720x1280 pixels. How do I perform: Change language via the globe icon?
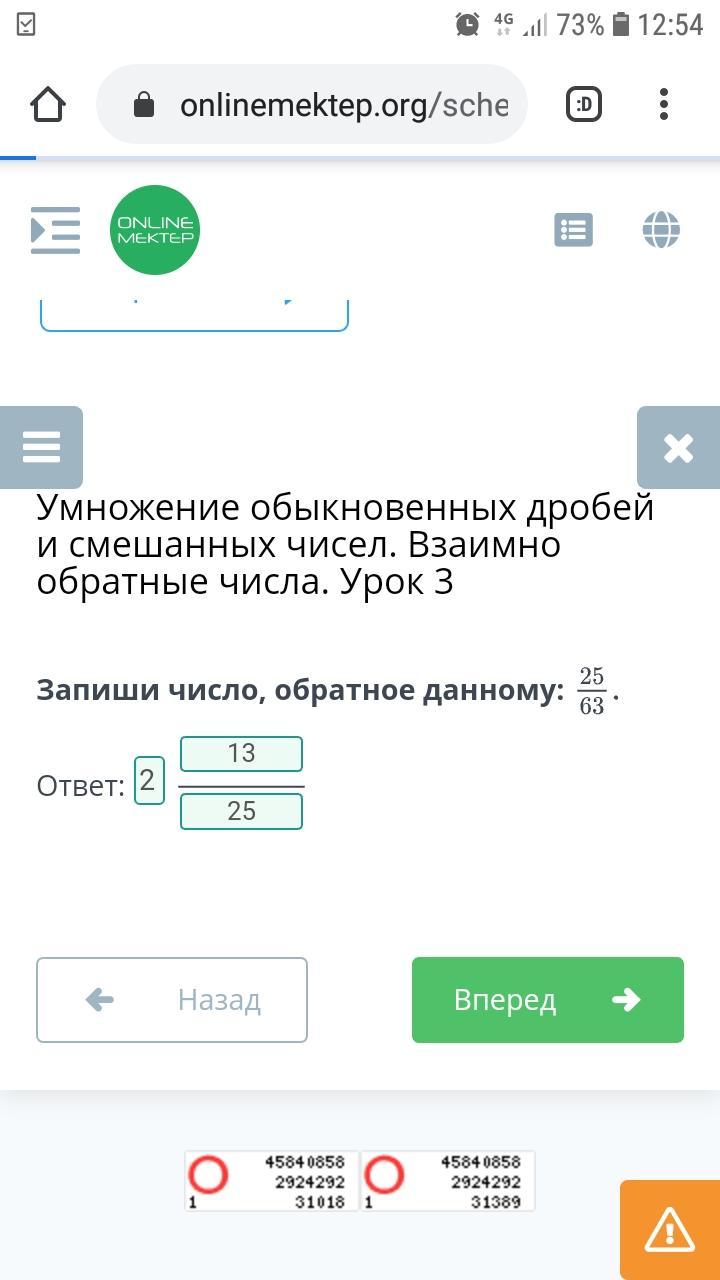point(661,230)
